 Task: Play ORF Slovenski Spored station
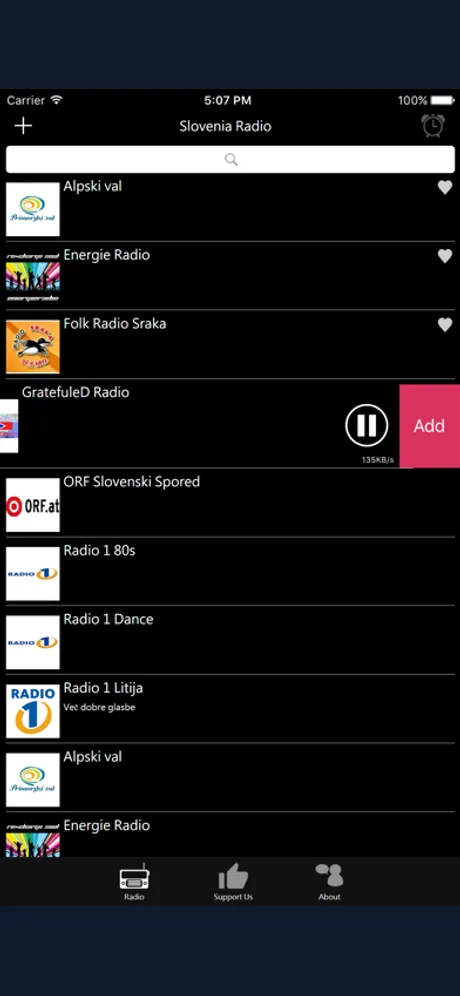tap(230, 504)
